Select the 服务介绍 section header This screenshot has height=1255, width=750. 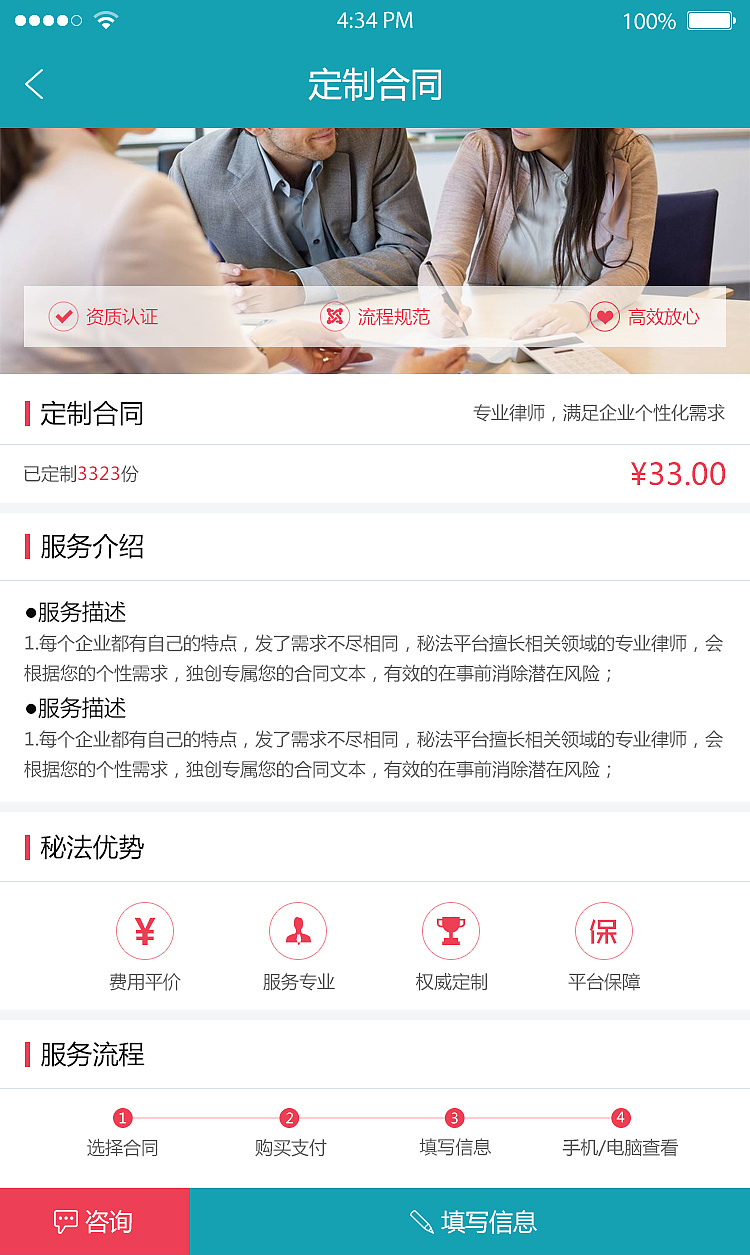coord(90,547)
